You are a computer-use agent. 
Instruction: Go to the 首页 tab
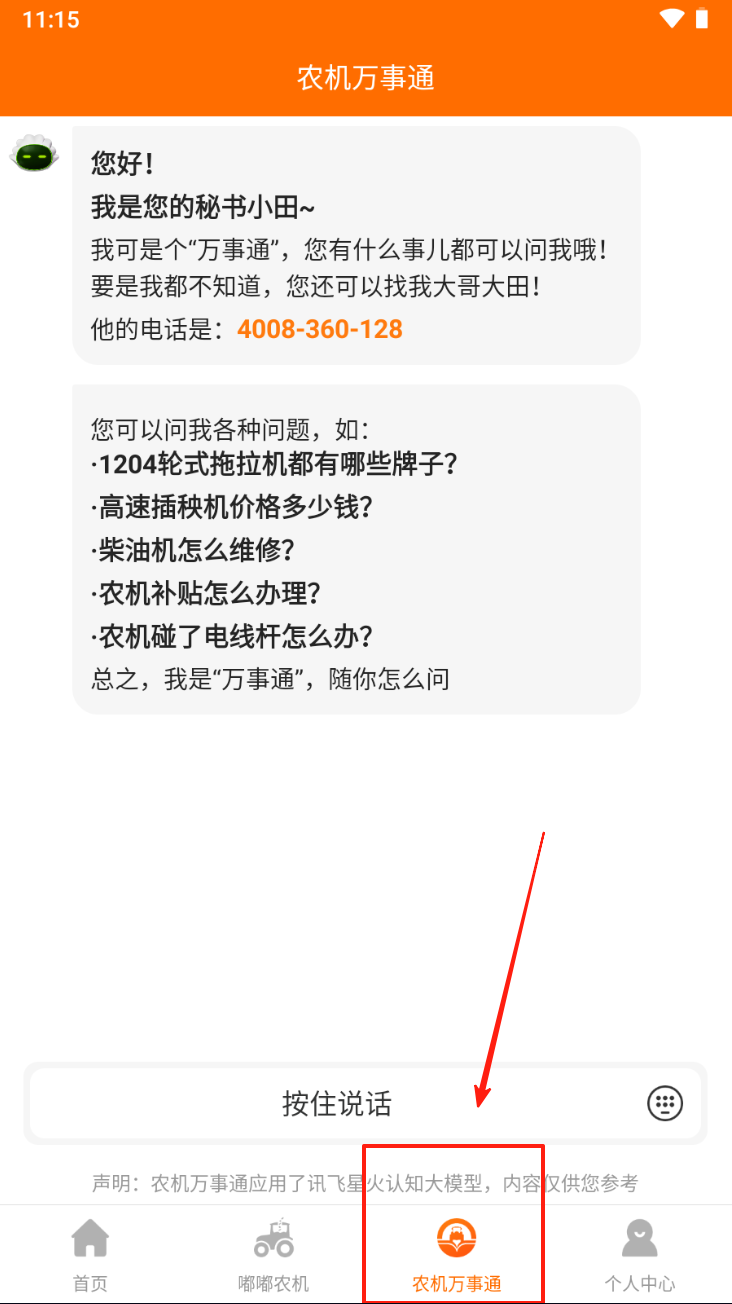point(90,1255)
